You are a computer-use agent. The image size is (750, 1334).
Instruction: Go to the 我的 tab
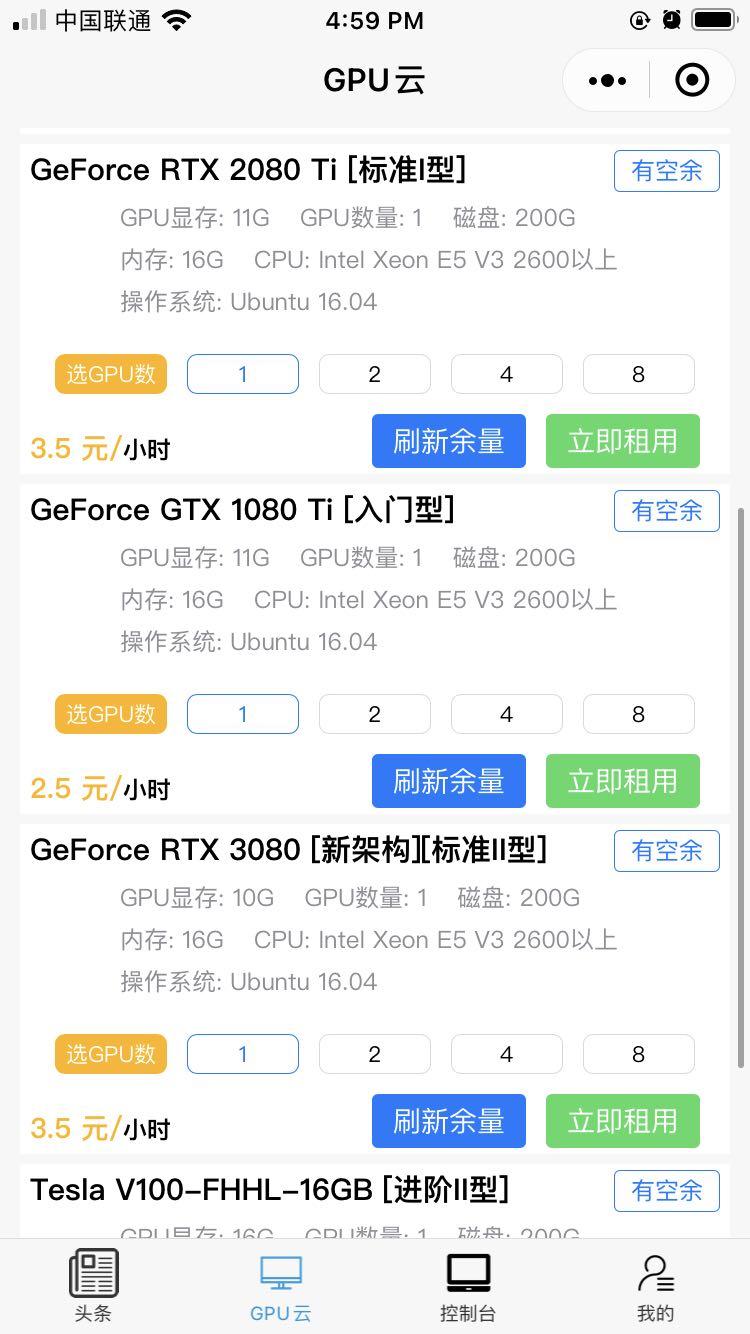pyautogui.click(x=655, y=1286)
